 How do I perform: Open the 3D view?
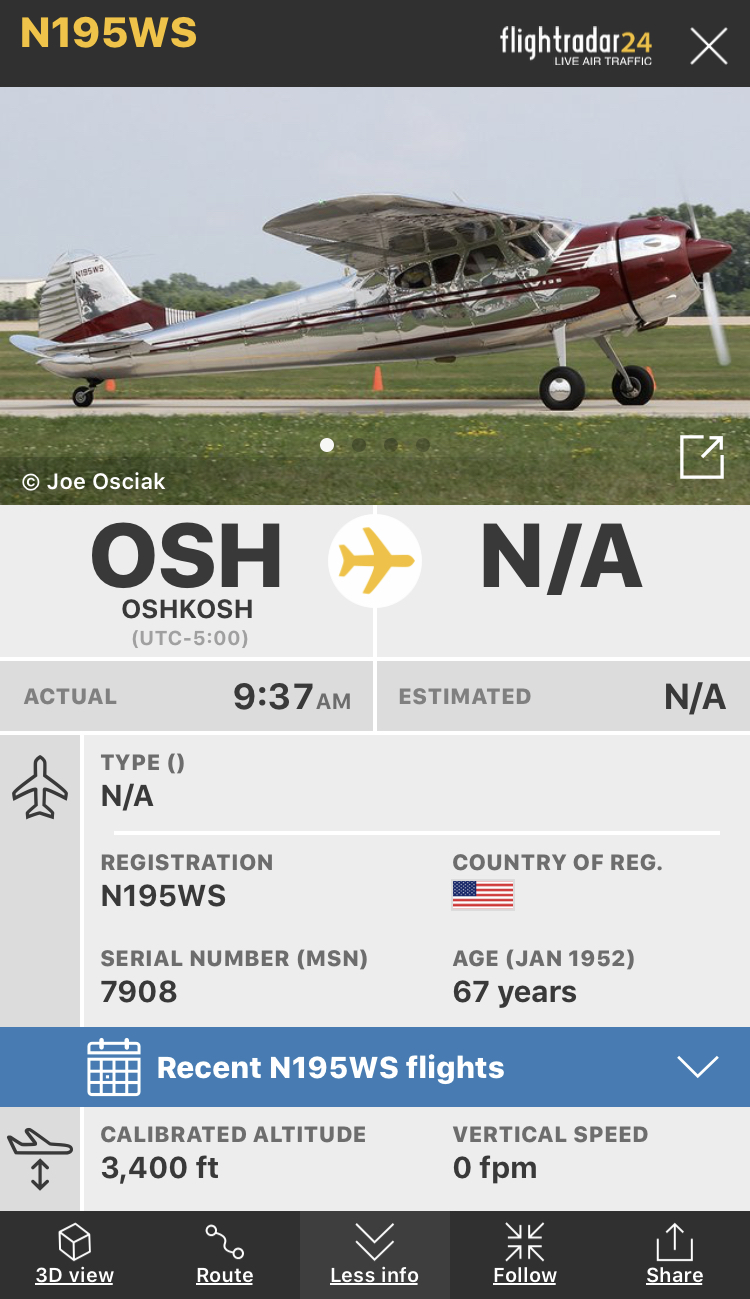tap(75, 1255)
